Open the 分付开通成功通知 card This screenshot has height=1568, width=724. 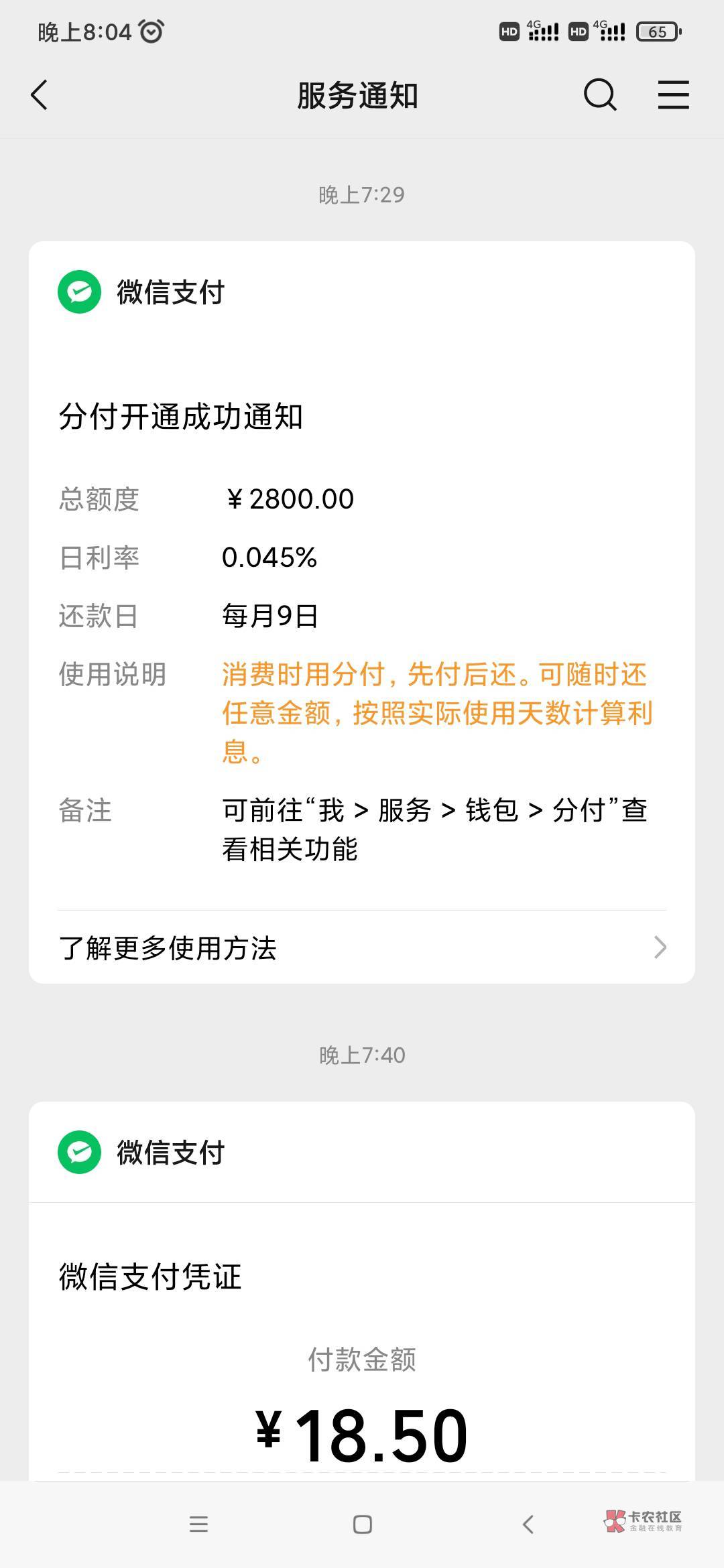[362, 612]
